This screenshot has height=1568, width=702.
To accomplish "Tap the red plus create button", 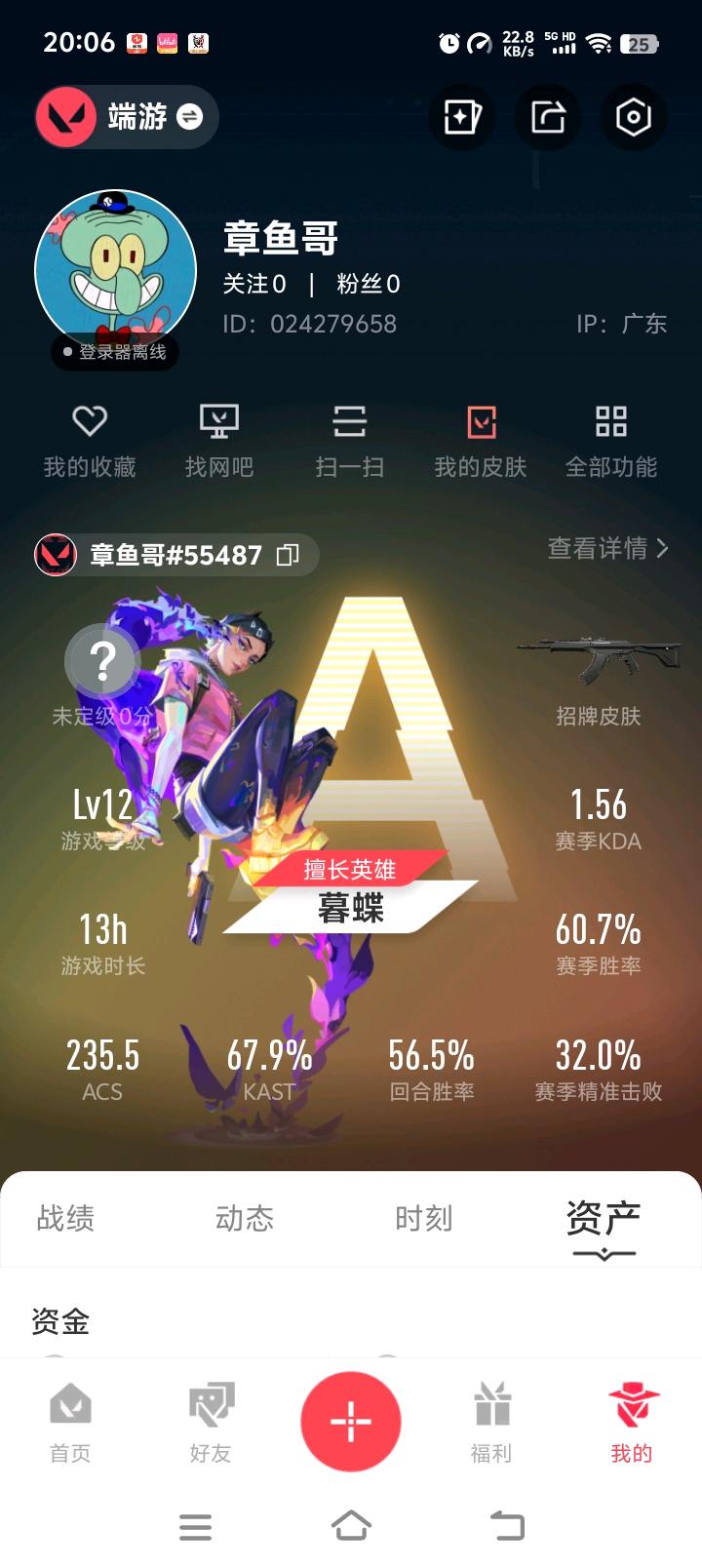I will [351, 1422].
